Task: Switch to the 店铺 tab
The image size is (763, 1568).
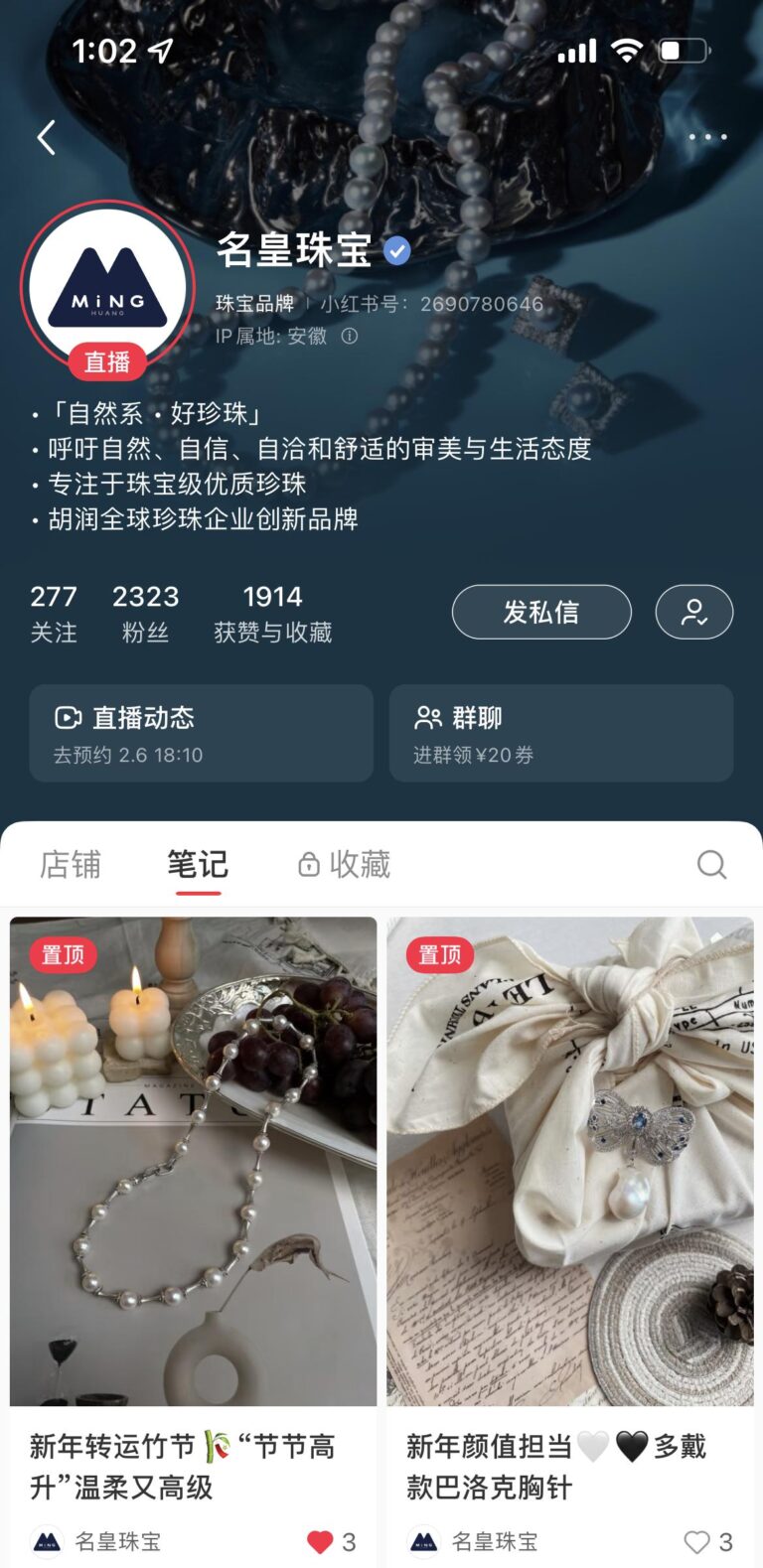Action: [x=70, y=865]
